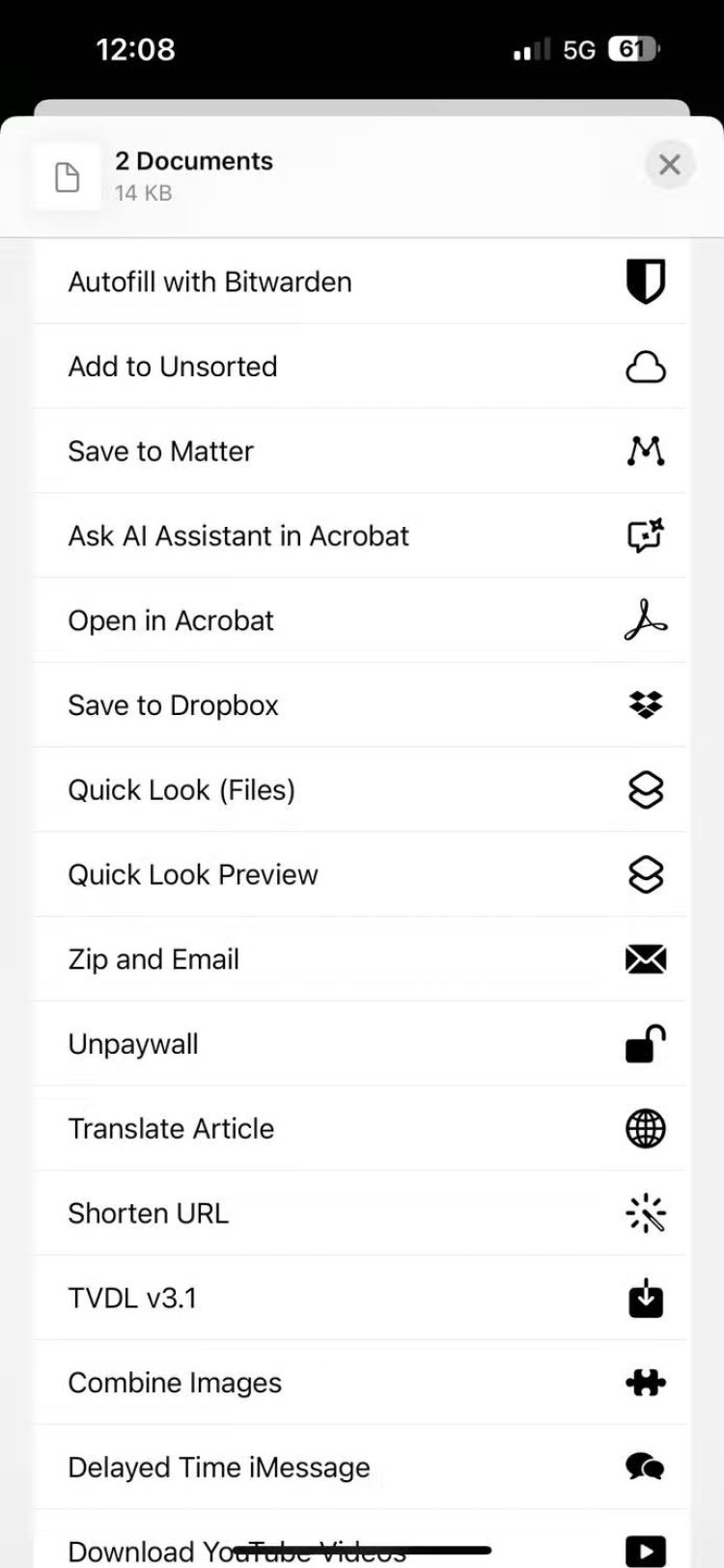Image resolution: width=724 pixels, height=1568 pixels.
Task: Run TVDL v3.1 shortcut
Action: [x=360, y=1299]
